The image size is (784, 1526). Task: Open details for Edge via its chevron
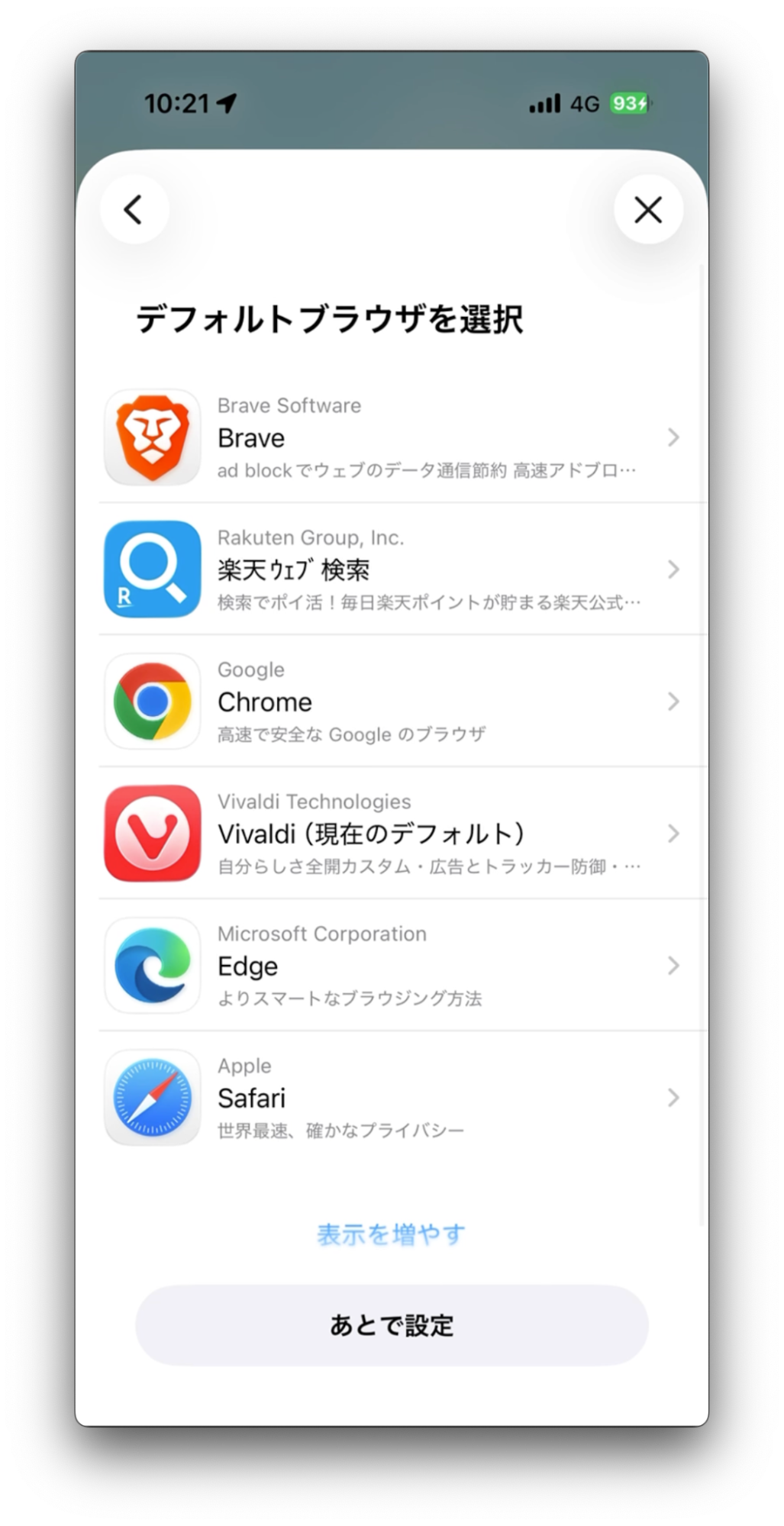pyautogui.click(x=673, y=965)
